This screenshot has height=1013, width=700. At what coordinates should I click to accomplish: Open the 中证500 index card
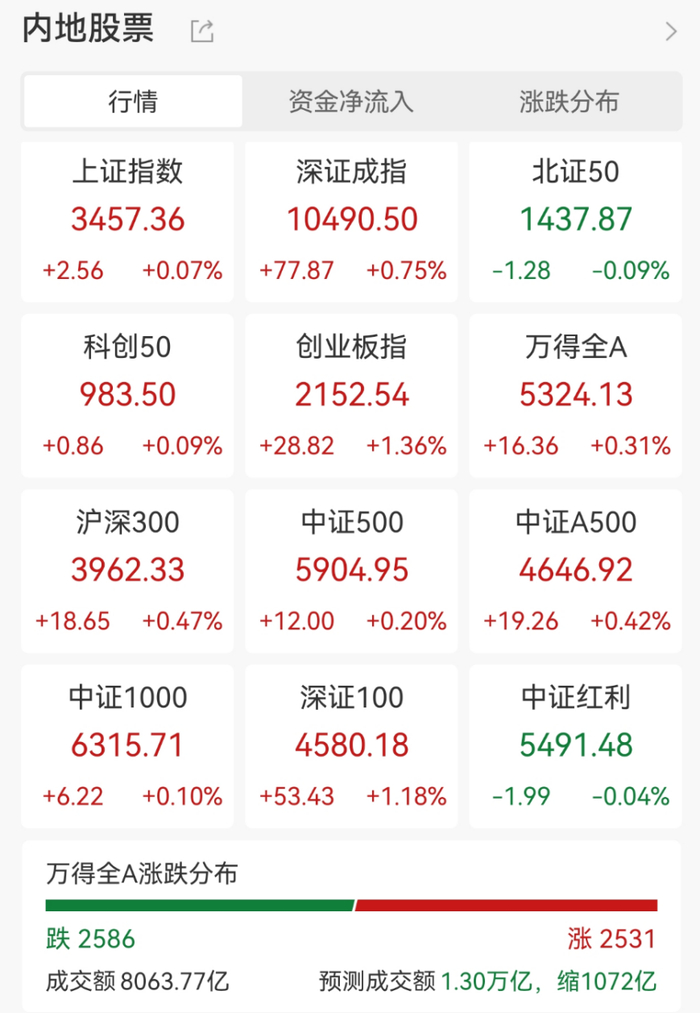point(352,572)
